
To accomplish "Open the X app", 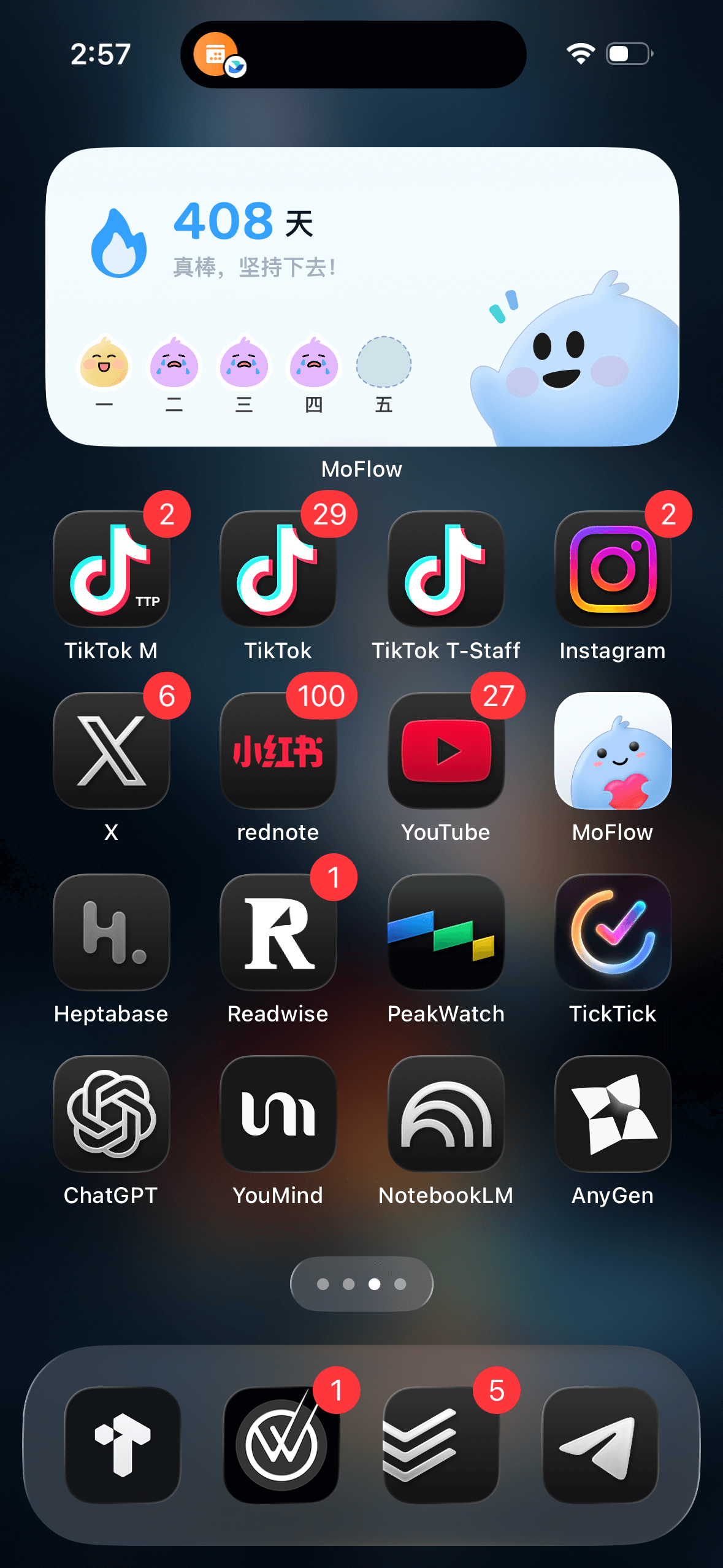I will [x=111, y=751].
